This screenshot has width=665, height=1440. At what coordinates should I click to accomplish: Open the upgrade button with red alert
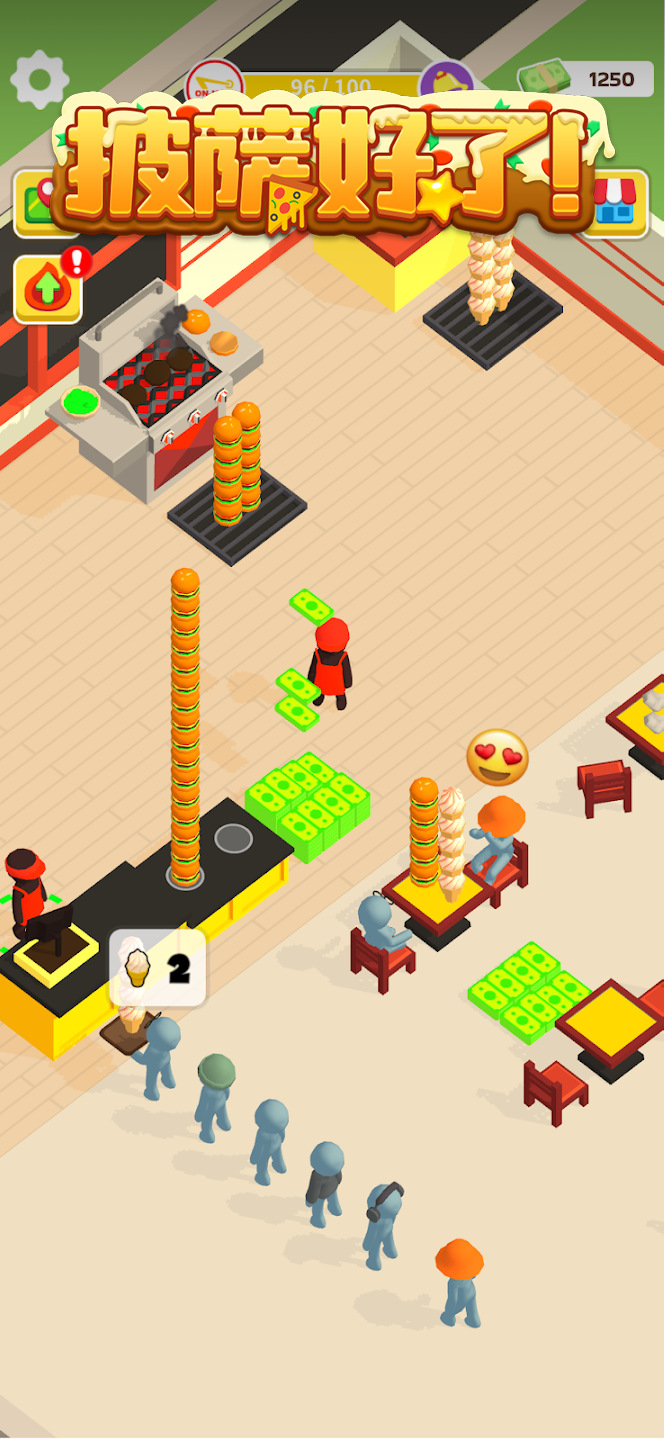(x=47, y=290)
